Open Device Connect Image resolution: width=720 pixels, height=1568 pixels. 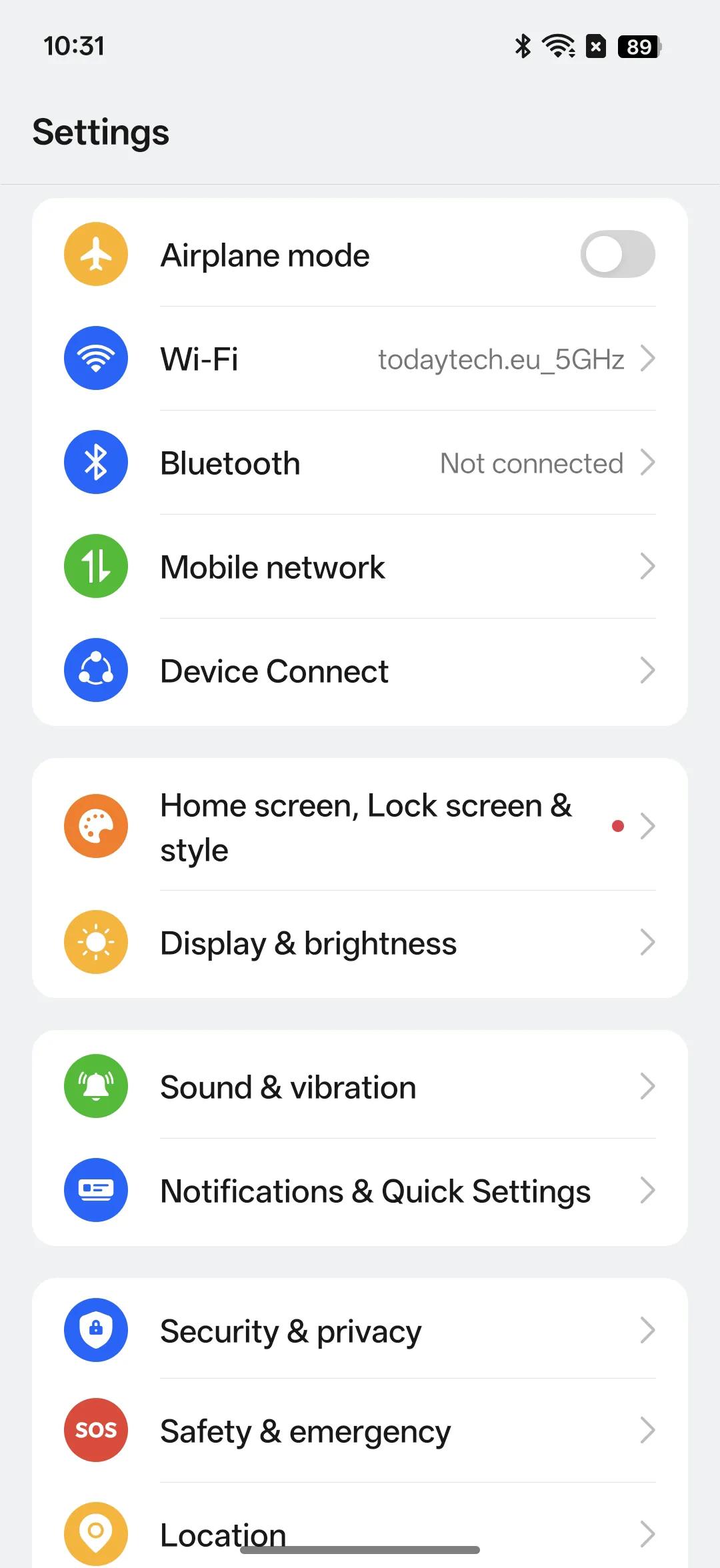point(360,671)
